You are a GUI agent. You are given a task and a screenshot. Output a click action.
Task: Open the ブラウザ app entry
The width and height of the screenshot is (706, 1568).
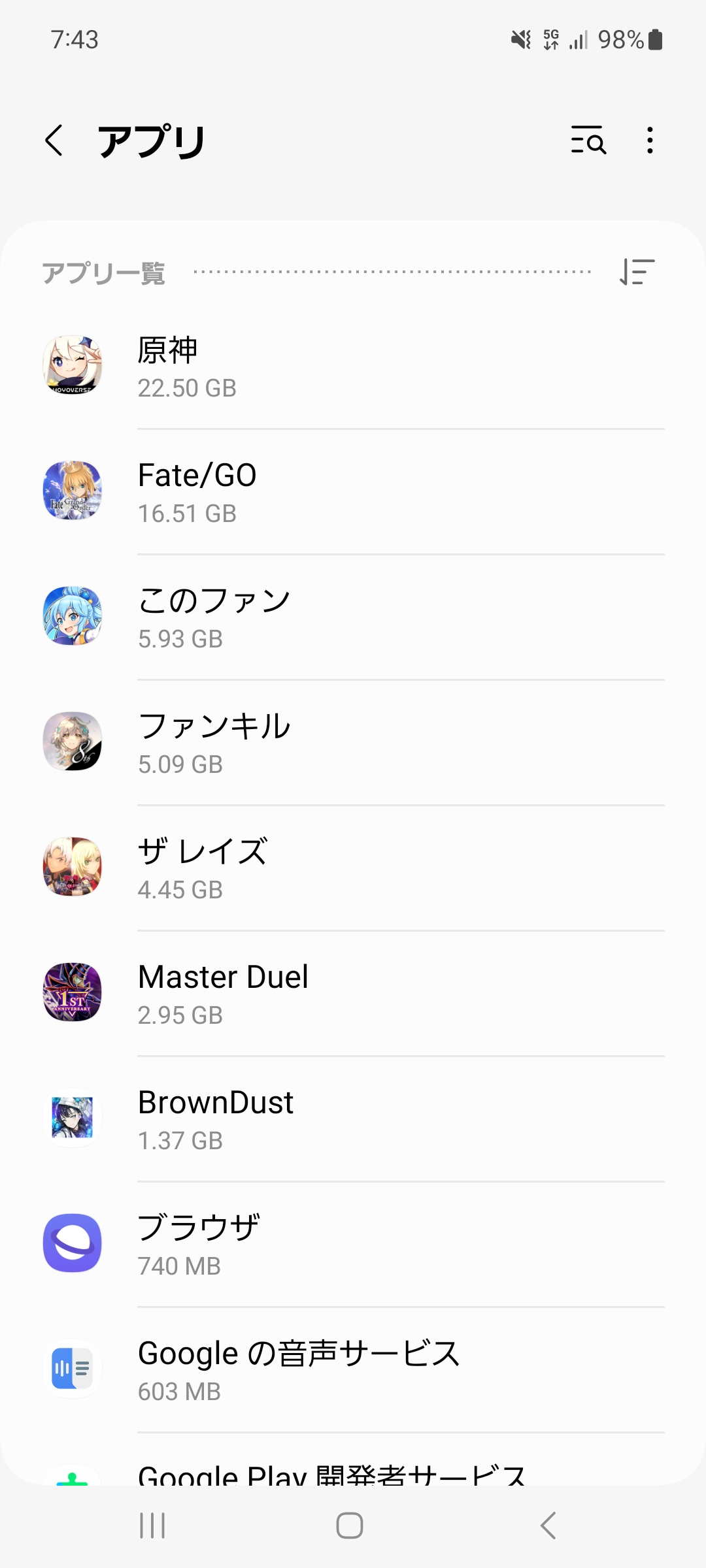coord(353,1244)
